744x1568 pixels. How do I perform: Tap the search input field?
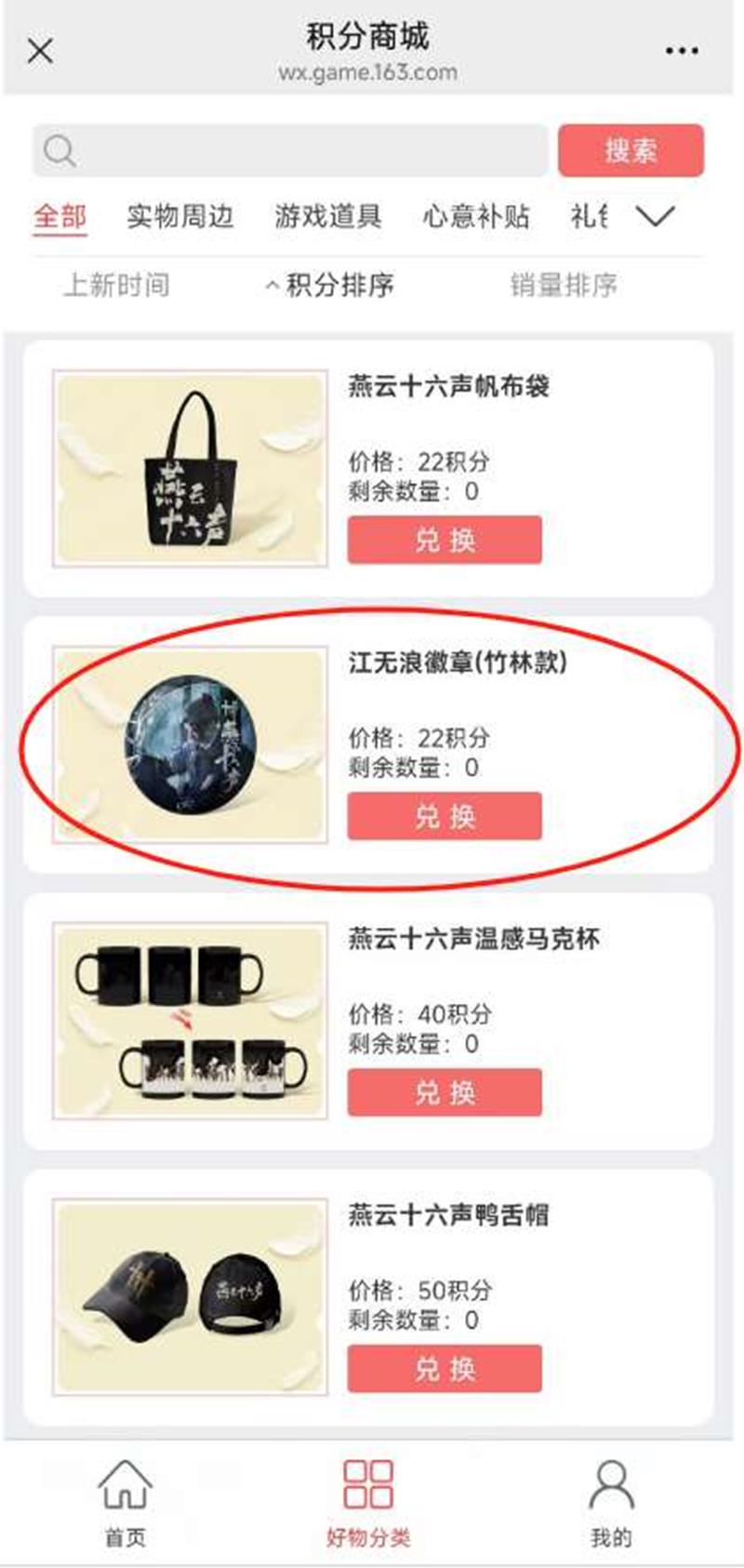point(290,151)
